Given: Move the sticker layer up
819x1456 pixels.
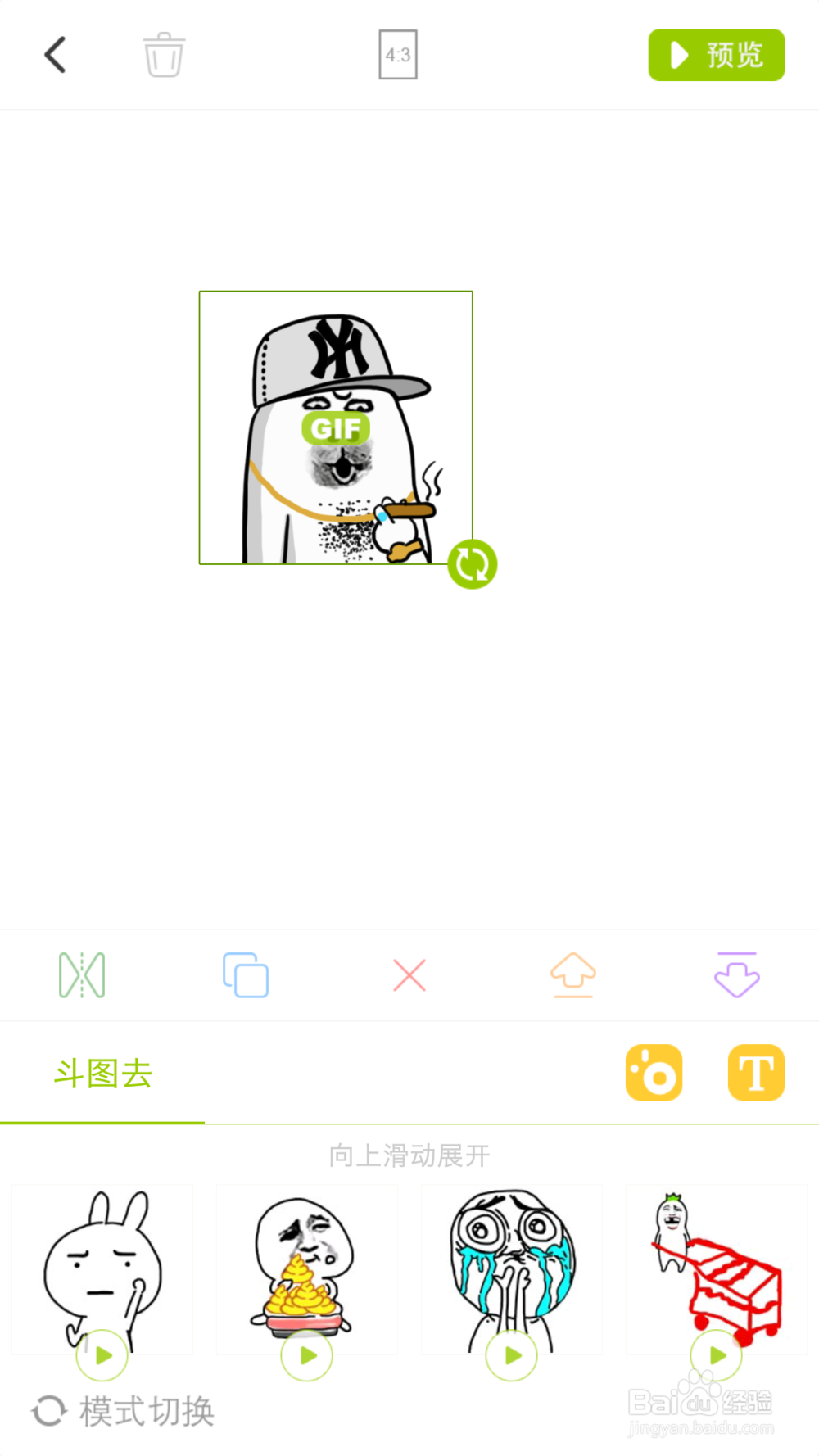Looking at the screenshot, I should (572, 974).
